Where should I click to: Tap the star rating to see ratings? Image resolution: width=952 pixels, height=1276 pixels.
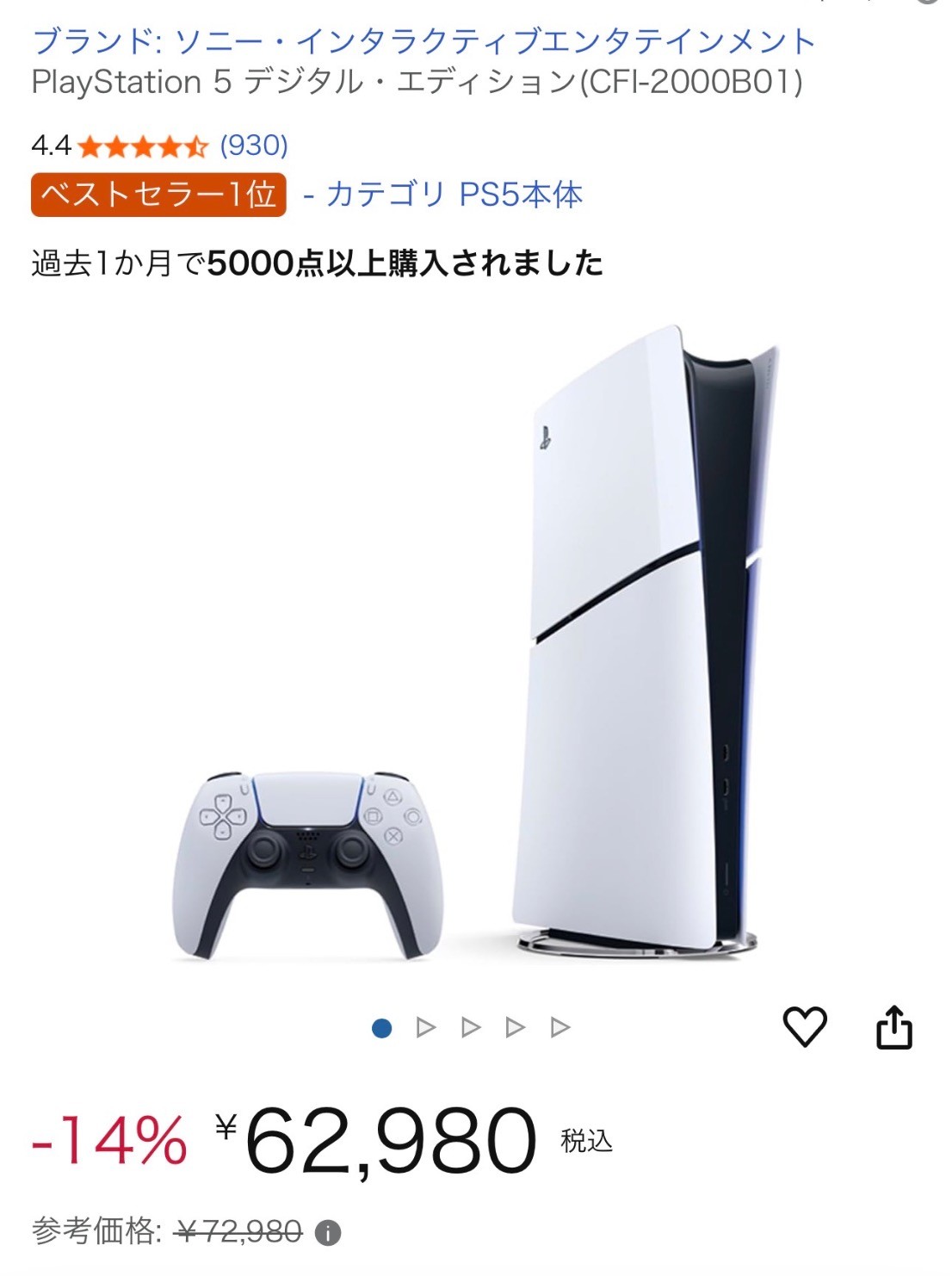143,146
